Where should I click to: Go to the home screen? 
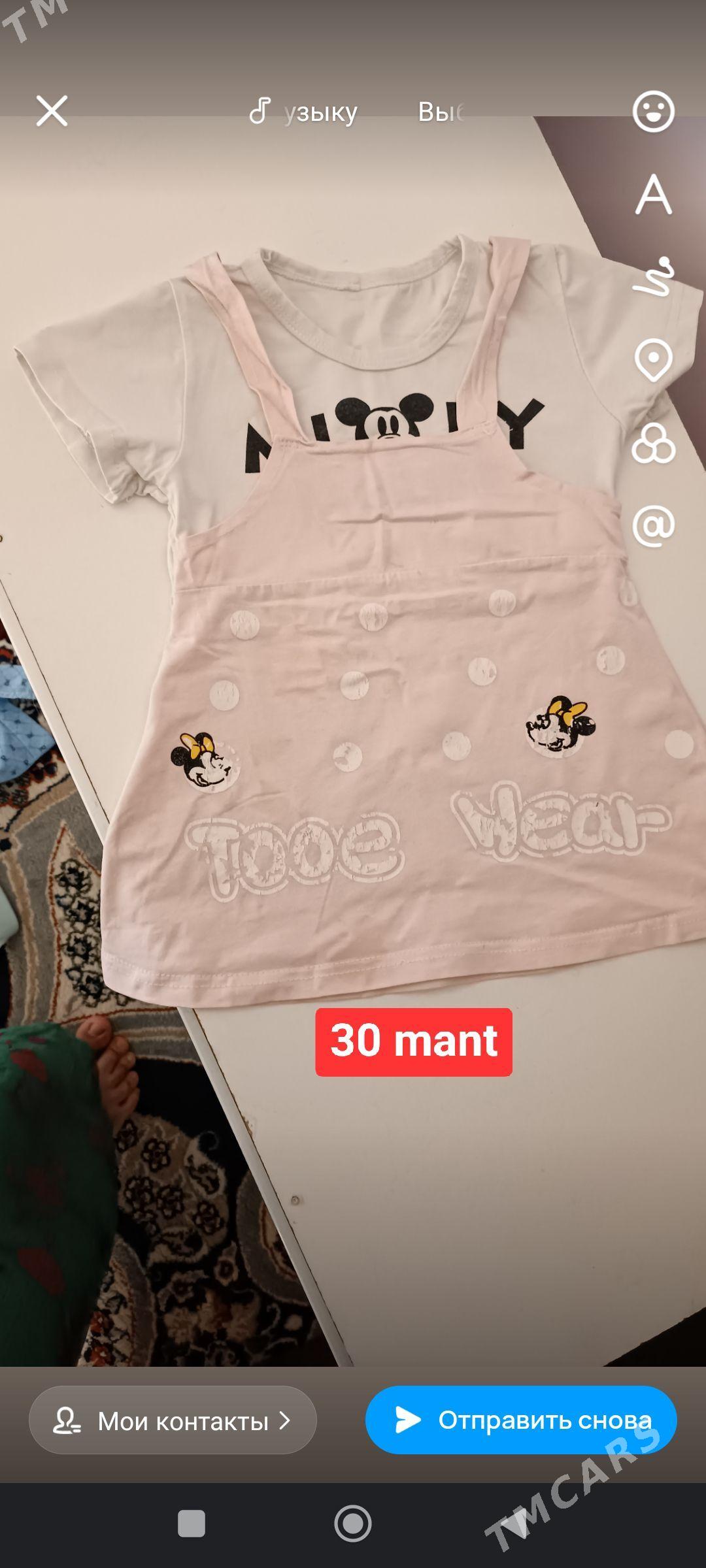[353, 1524]
